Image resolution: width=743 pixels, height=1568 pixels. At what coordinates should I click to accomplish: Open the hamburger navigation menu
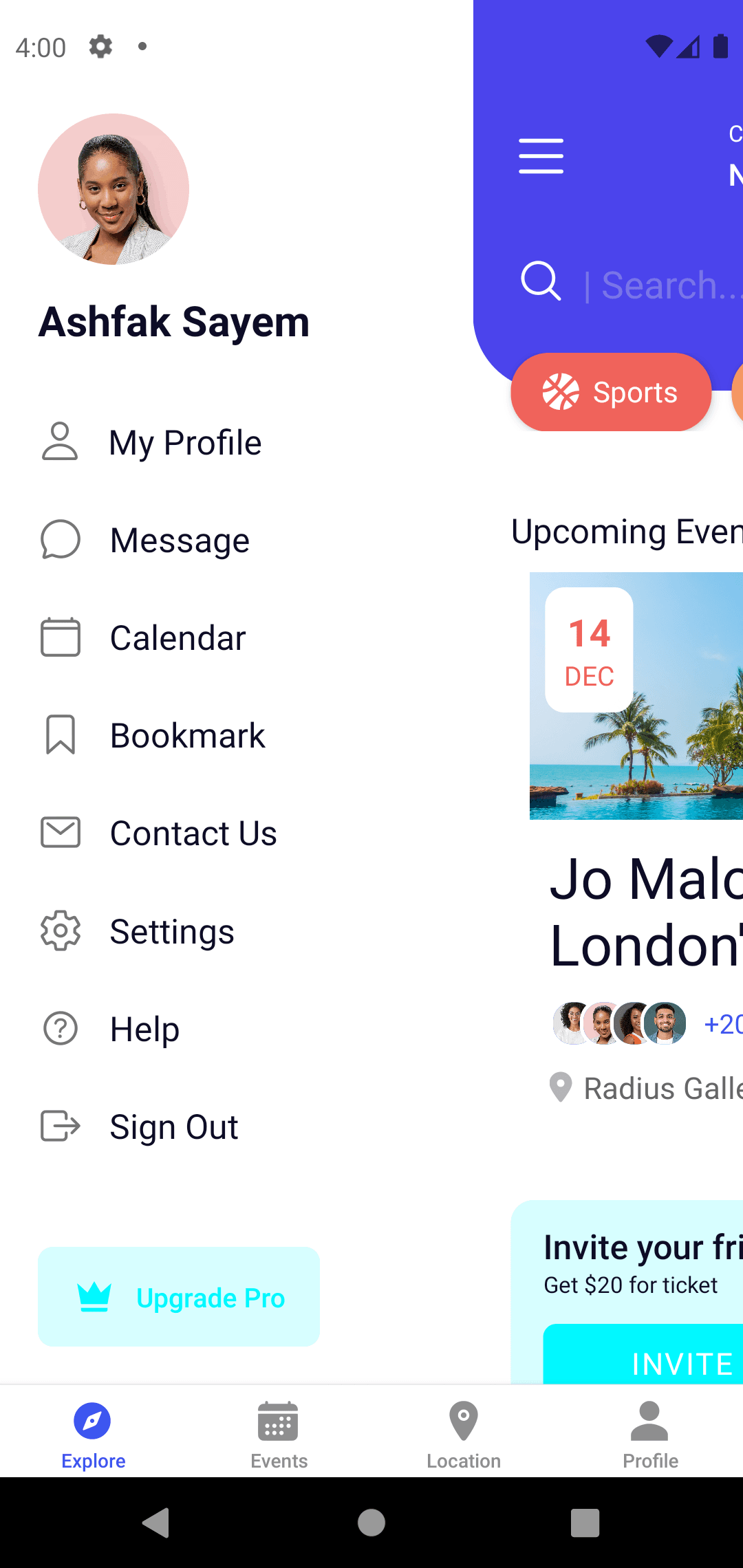[541, 156]
